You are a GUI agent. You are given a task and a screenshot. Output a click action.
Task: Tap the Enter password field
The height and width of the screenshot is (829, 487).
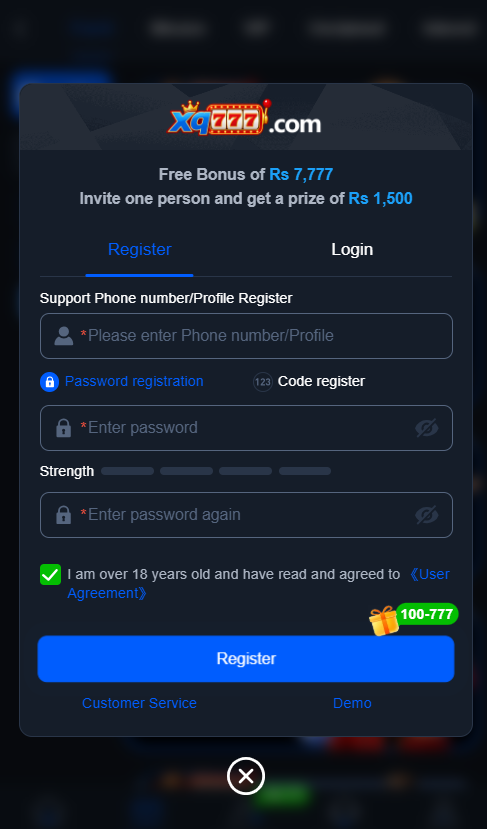246,428
